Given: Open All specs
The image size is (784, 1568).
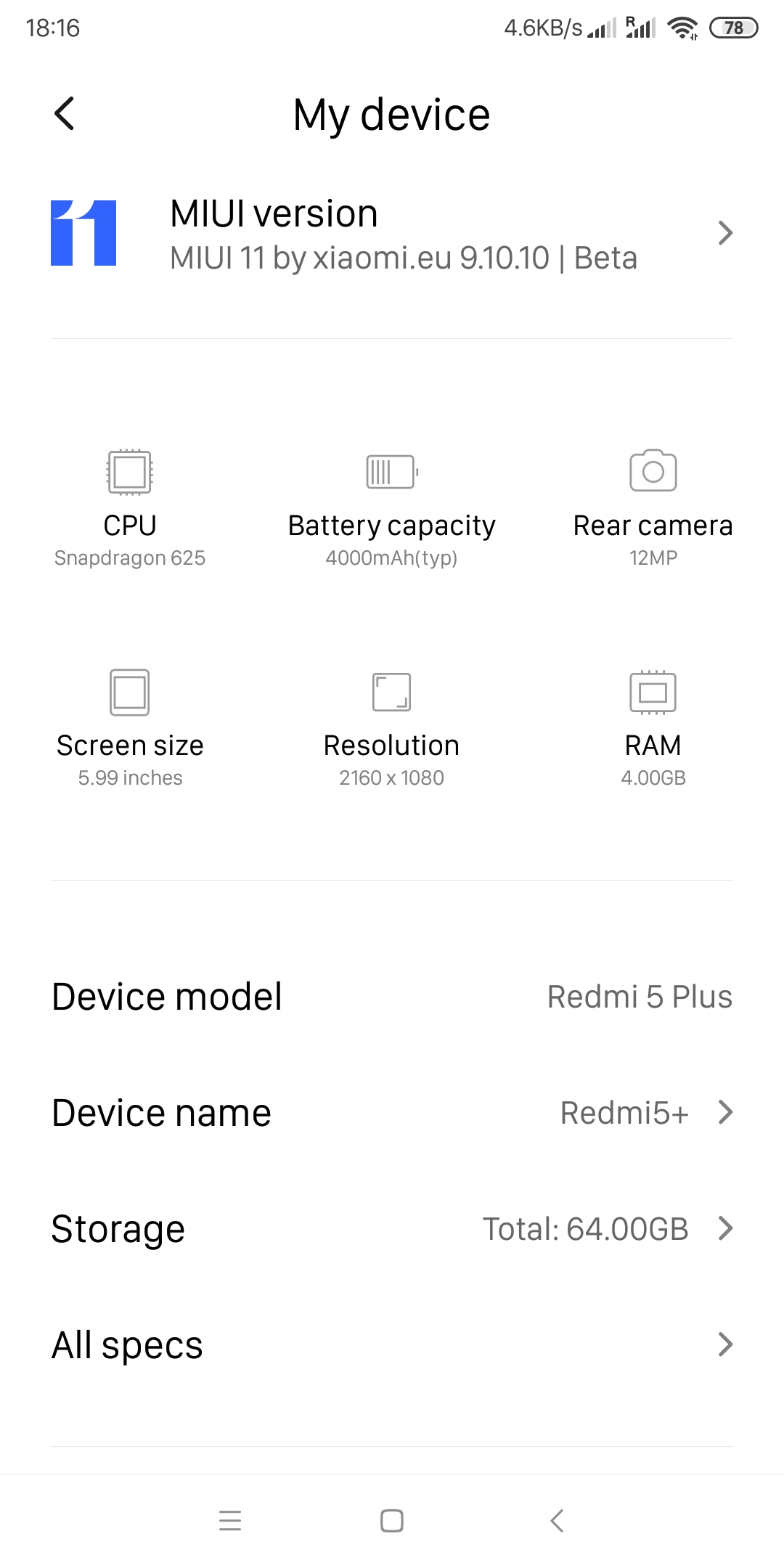Looking at the screenshot, I should (392, 1344).
